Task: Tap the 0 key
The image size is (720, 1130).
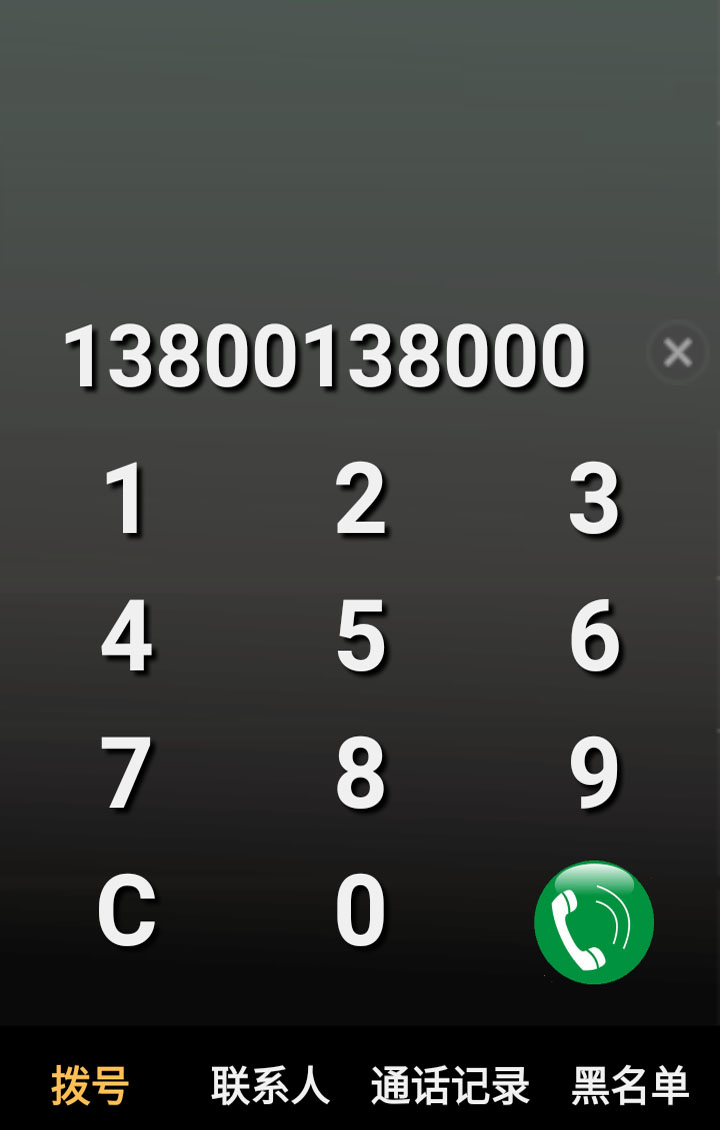Action: [x=360, y=911]
